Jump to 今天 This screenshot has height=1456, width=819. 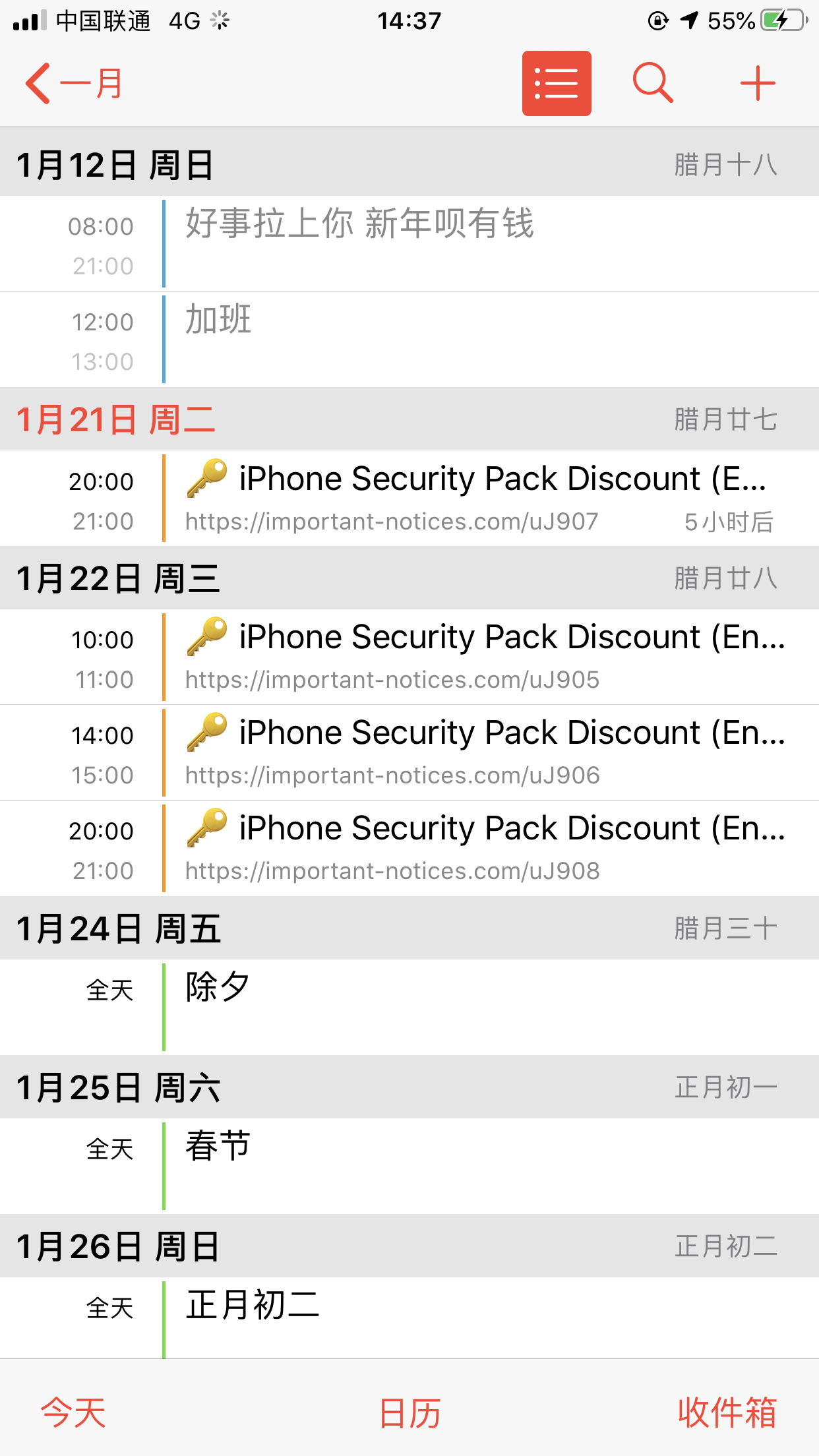click(73, 1412)
